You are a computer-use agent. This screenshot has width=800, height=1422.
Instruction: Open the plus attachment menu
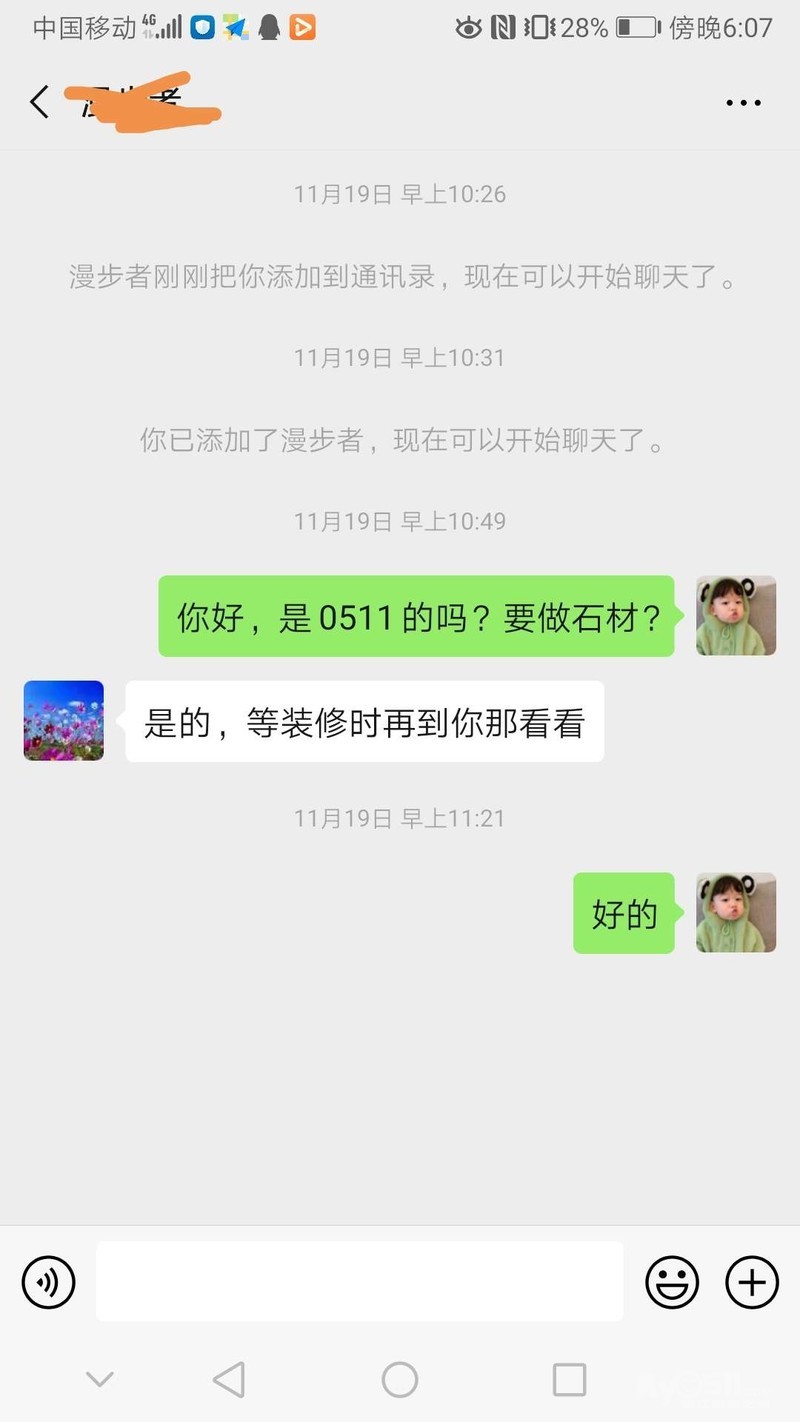pyautogui.click(x=751, y=1281)
